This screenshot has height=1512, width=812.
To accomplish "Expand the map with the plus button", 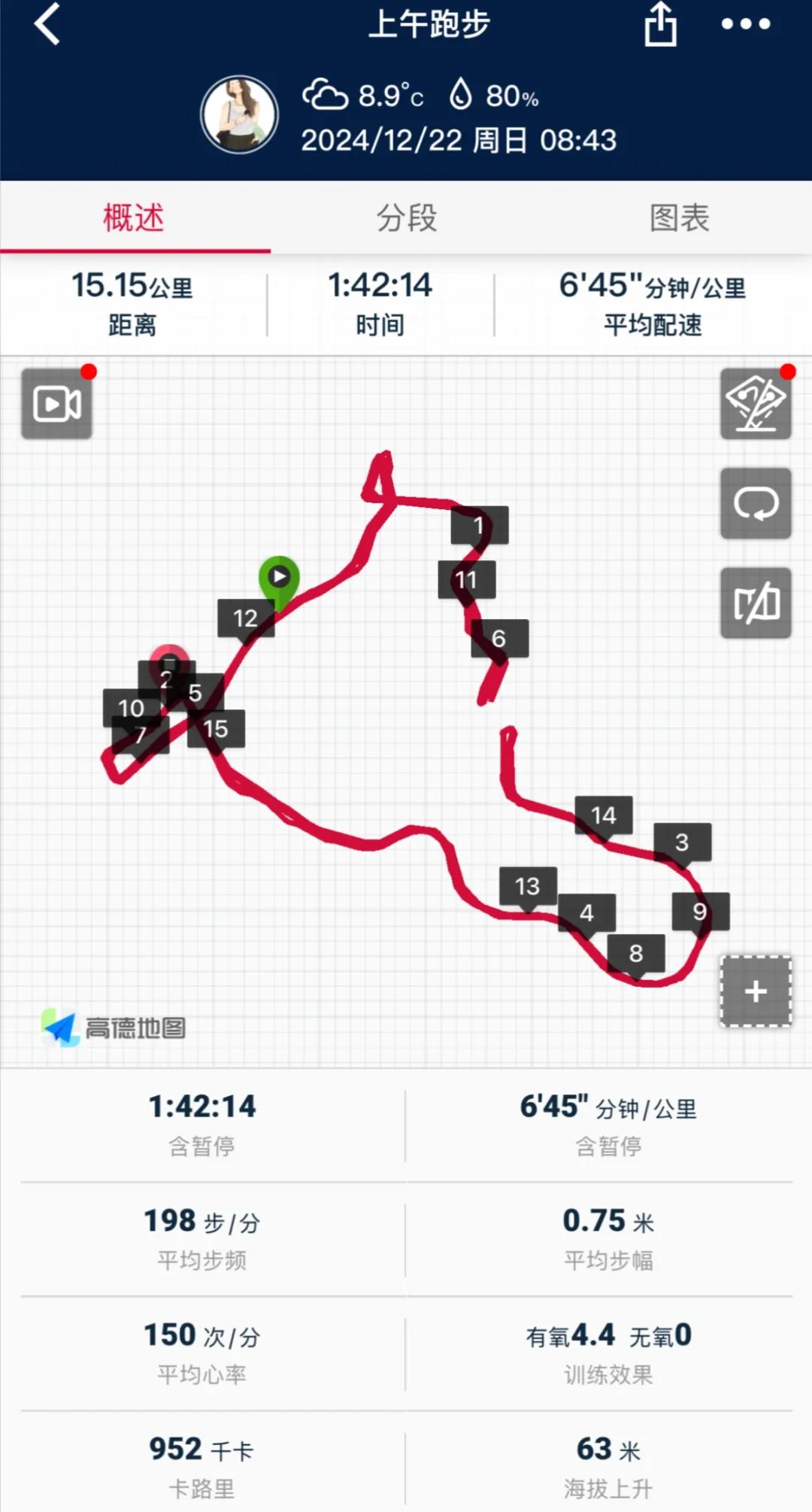I will click(x=756, y=991).
